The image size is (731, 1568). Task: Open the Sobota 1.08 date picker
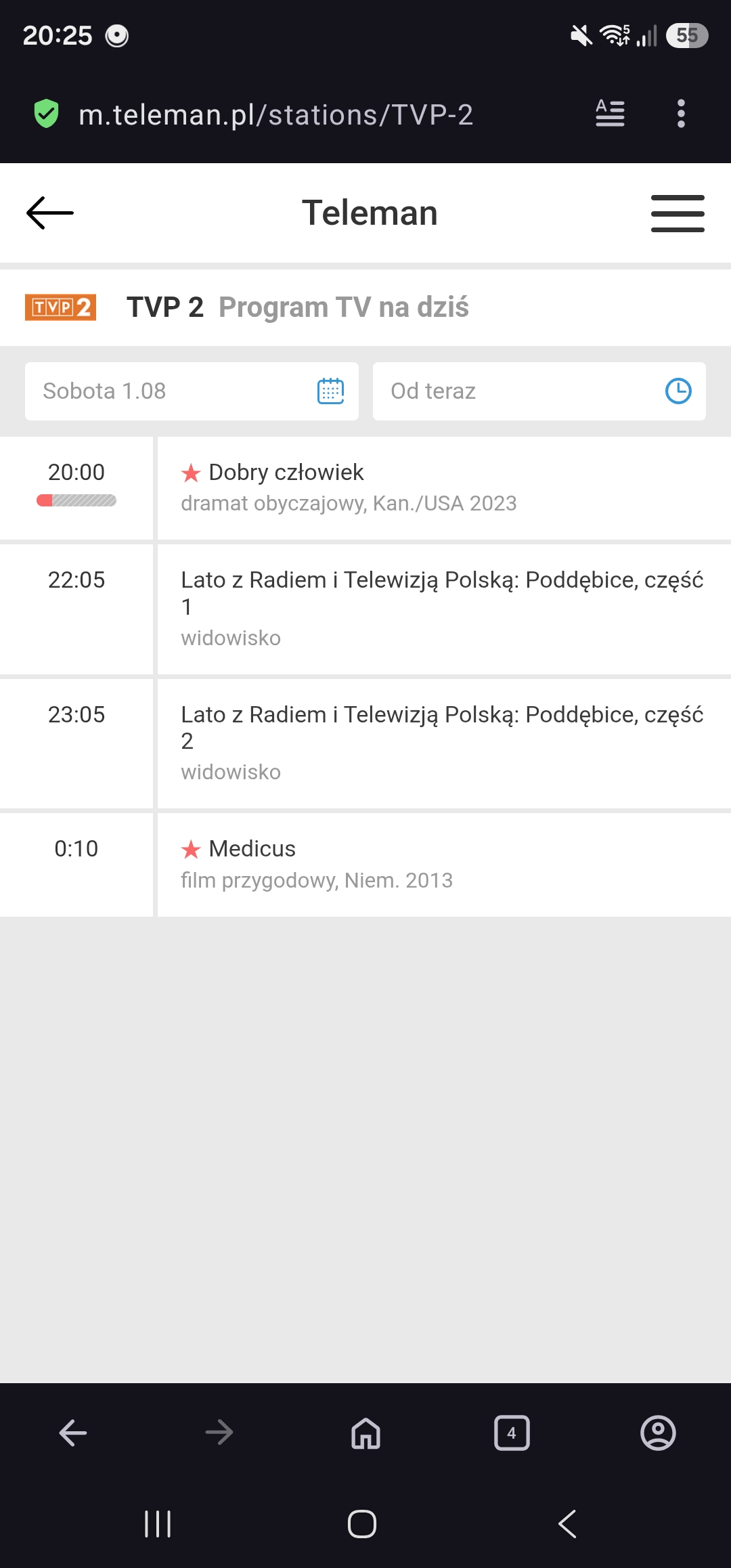tap(192, 391)
